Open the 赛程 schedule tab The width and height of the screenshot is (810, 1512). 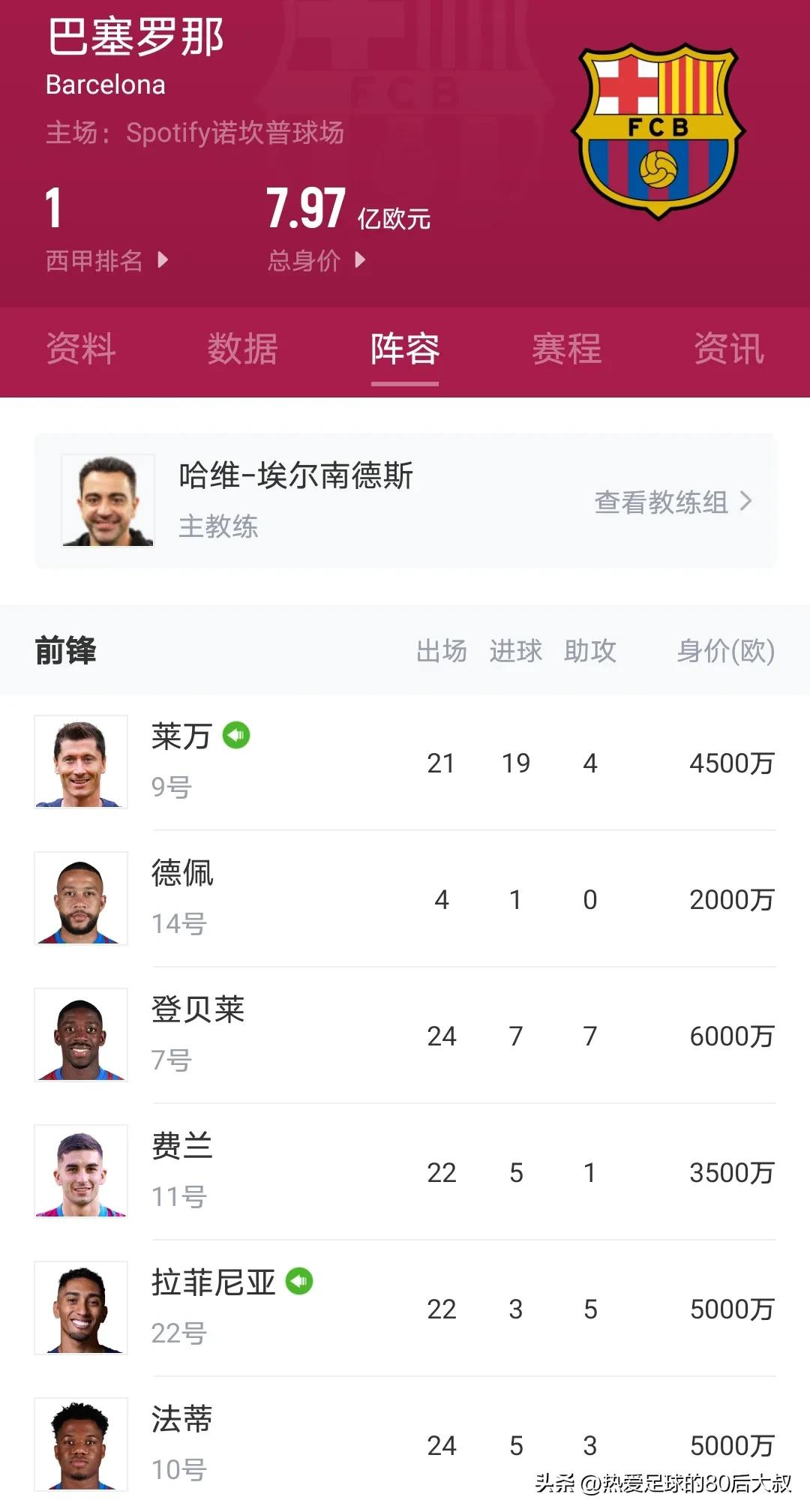click(x=566, y=349)
